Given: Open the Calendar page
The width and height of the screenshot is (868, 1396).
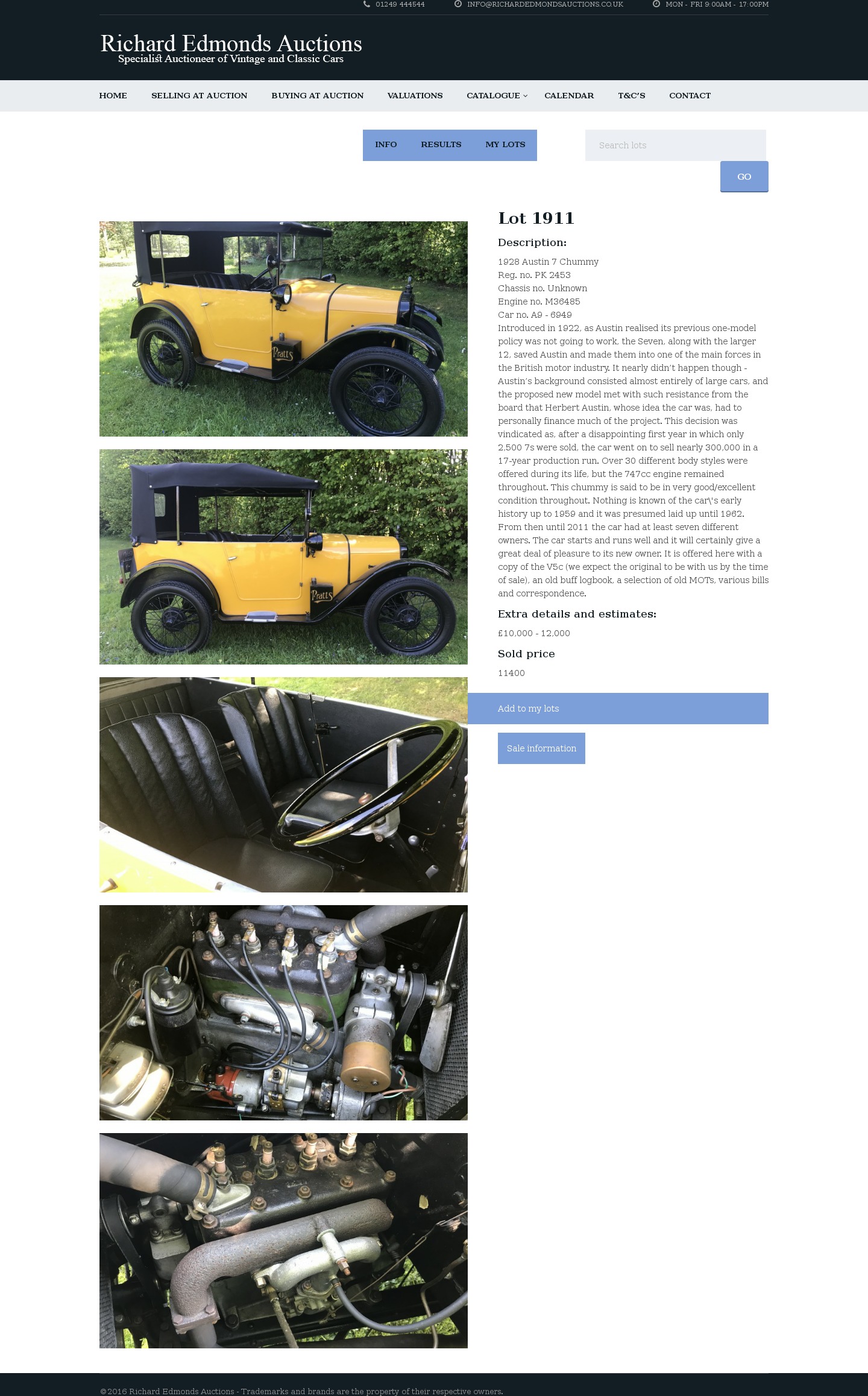Looking at the screenshot, I should [568, 95].
